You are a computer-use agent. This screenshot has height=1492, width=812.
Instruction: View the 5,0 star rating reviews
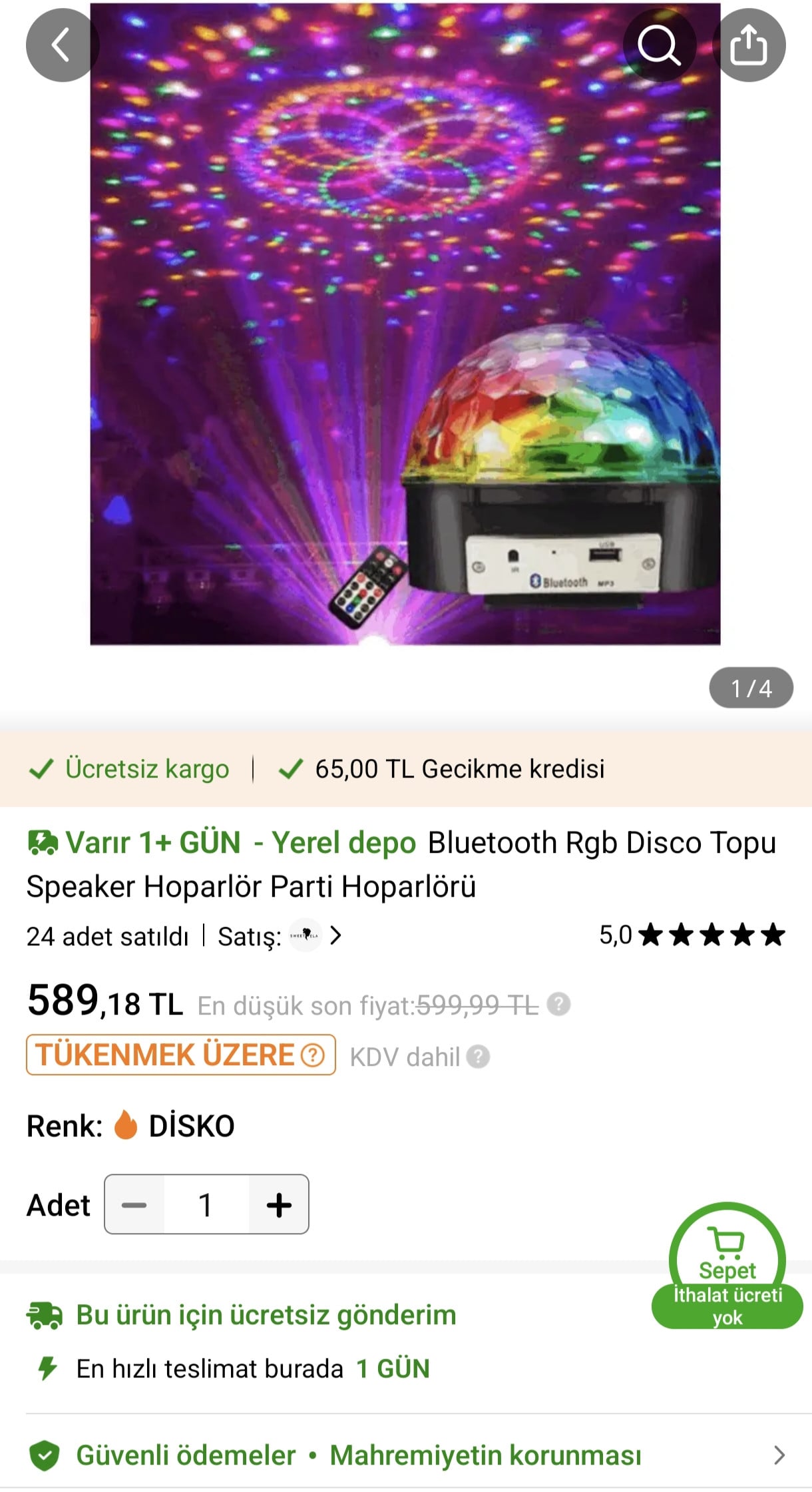692,935
